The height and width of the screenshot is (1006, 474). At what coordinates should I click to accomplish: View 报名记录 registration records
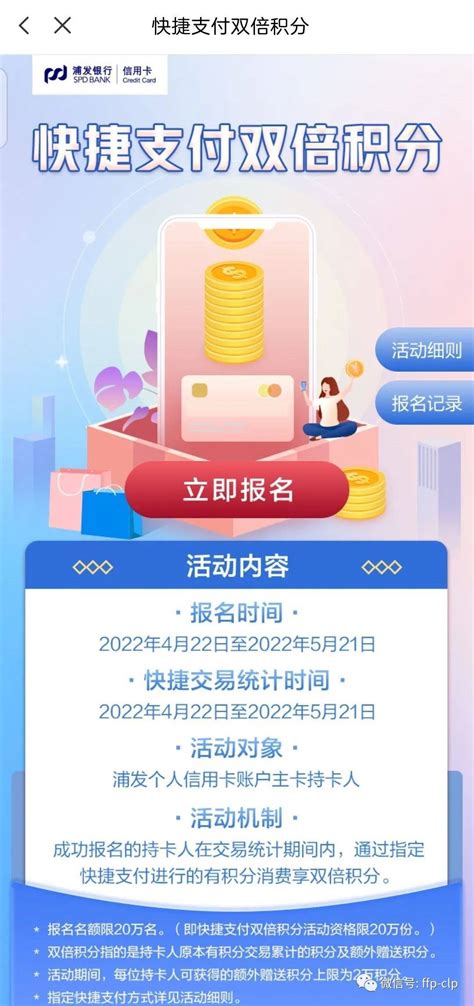click(425, 403)
